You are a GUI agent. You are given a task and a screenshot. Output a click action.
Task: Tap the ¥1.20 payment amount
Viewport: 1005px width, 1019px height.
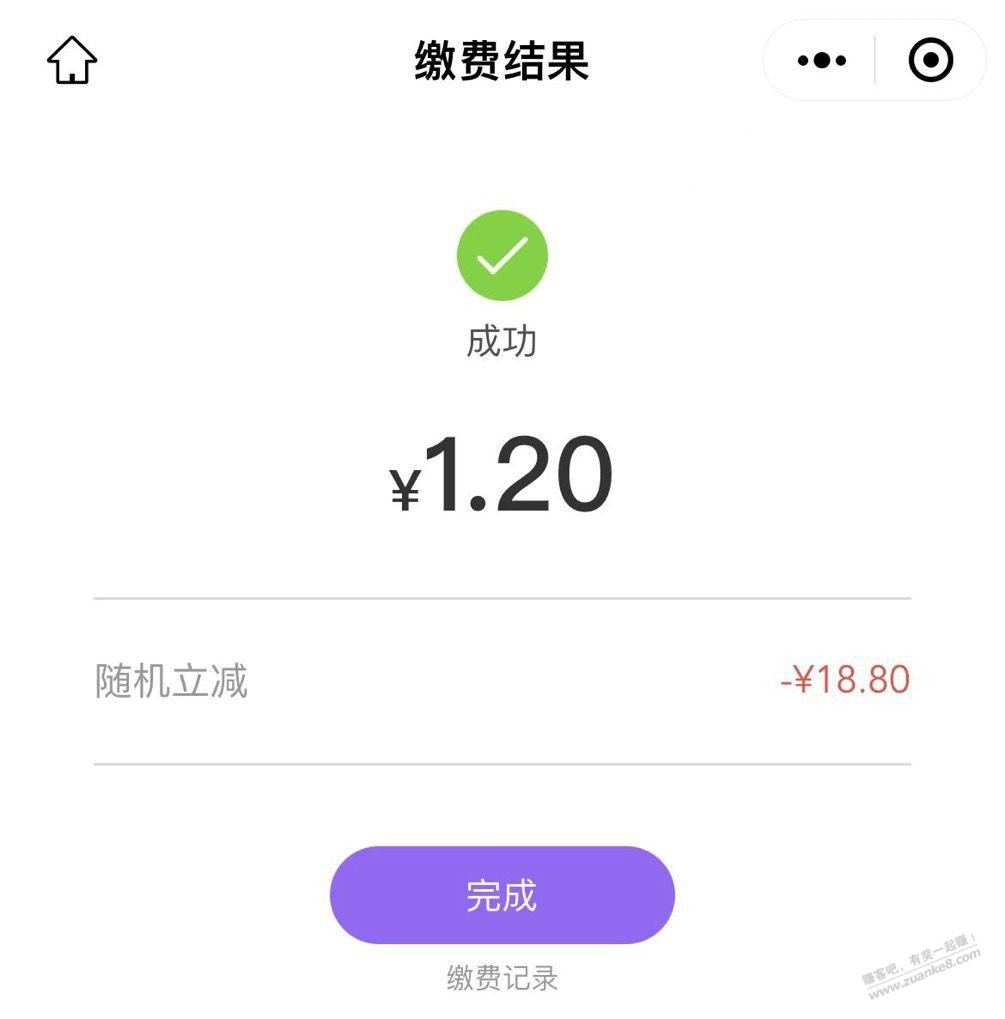coord(503,477)
